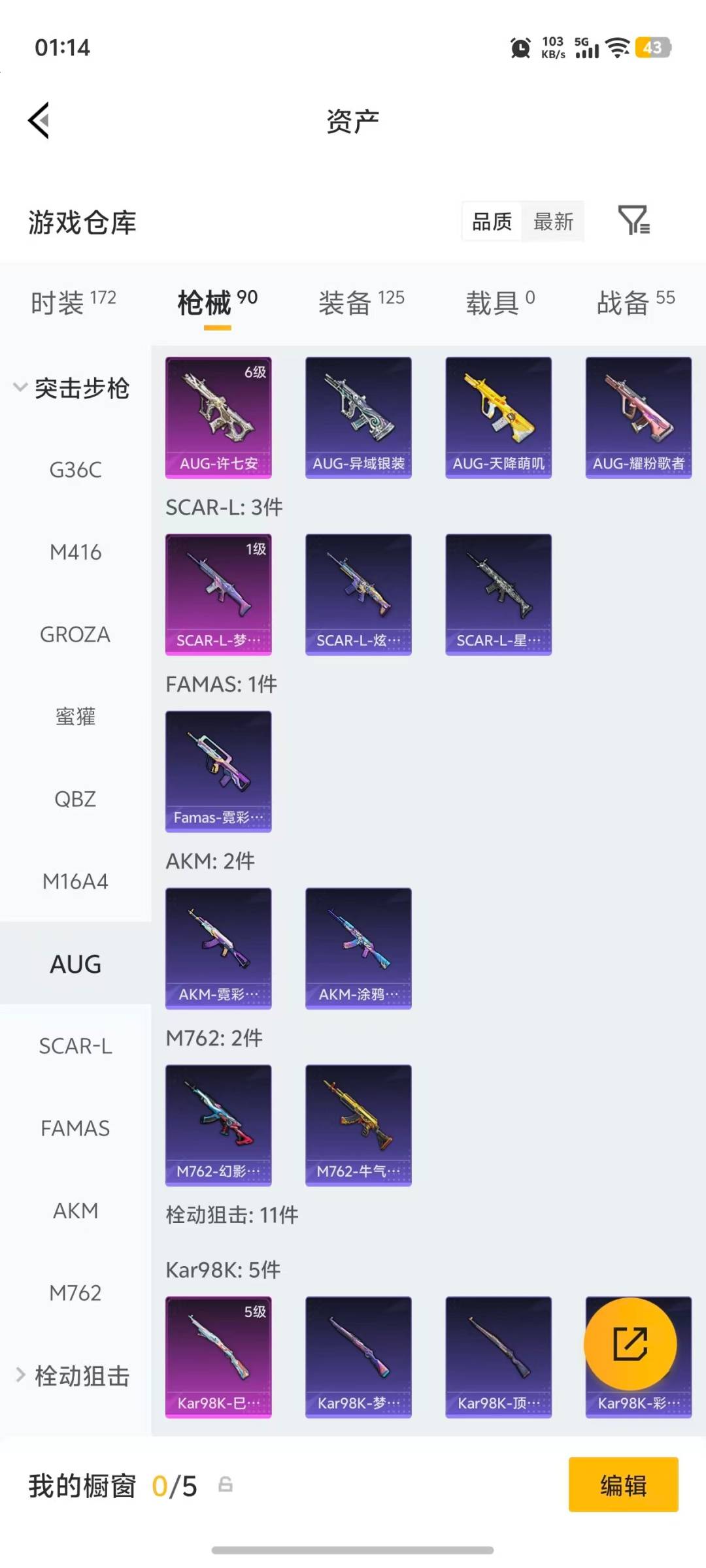Viewport: 706px width, 1568px height.
Task: Open the M762-牛气 skin item
Action: click(x=358, y=1125)
